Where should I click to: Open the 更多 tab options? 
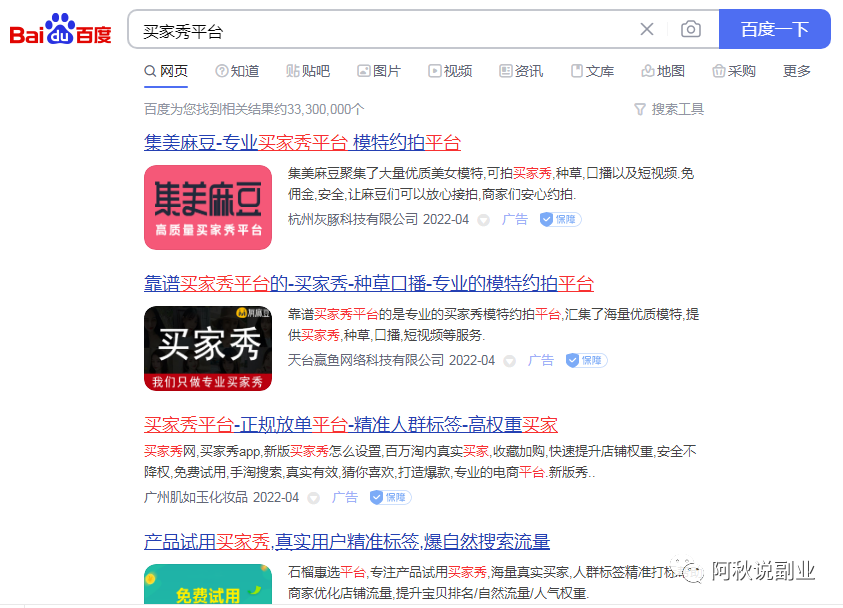[797, 71]
